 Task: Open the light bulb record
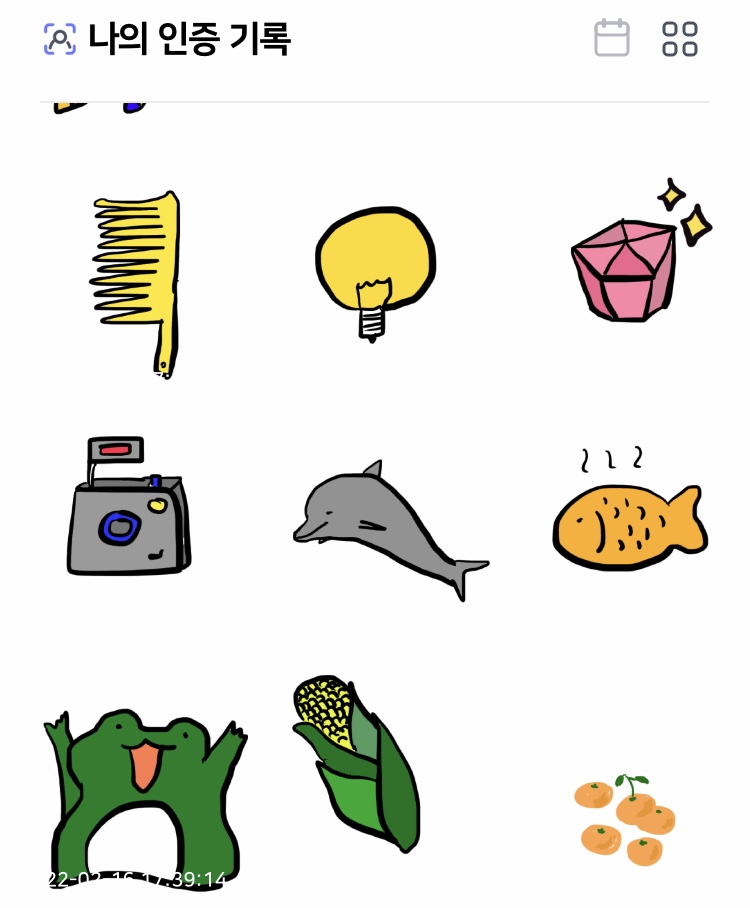[375, 268]
